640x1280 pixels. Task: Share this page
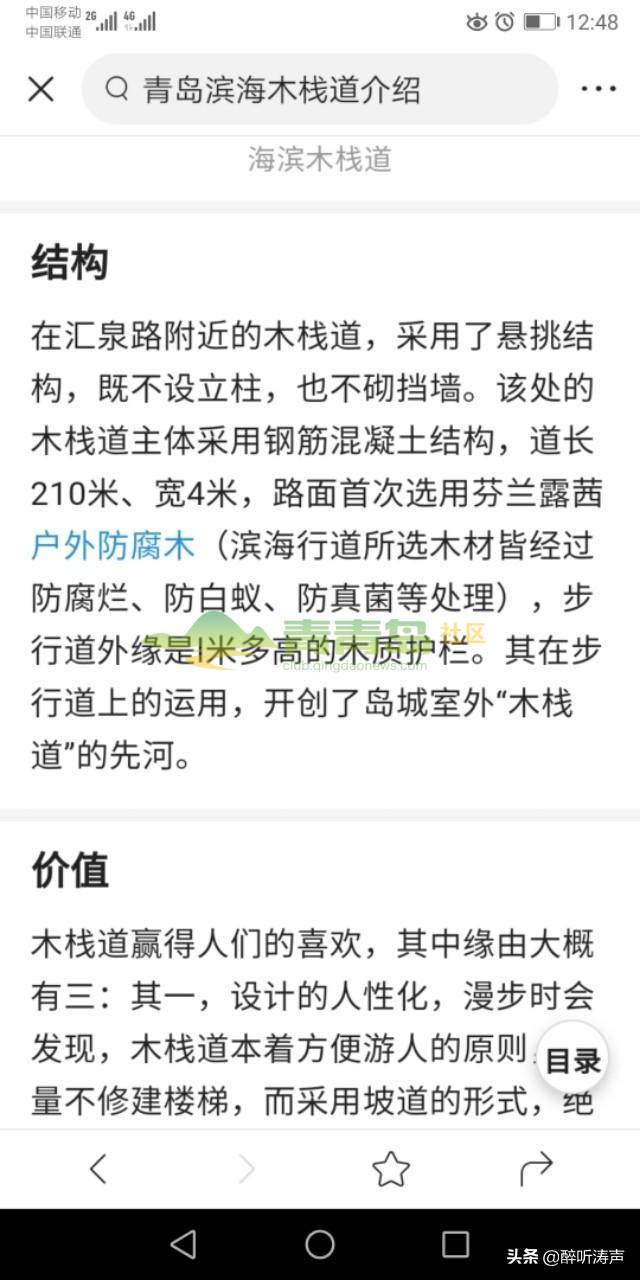[537, 1168]
